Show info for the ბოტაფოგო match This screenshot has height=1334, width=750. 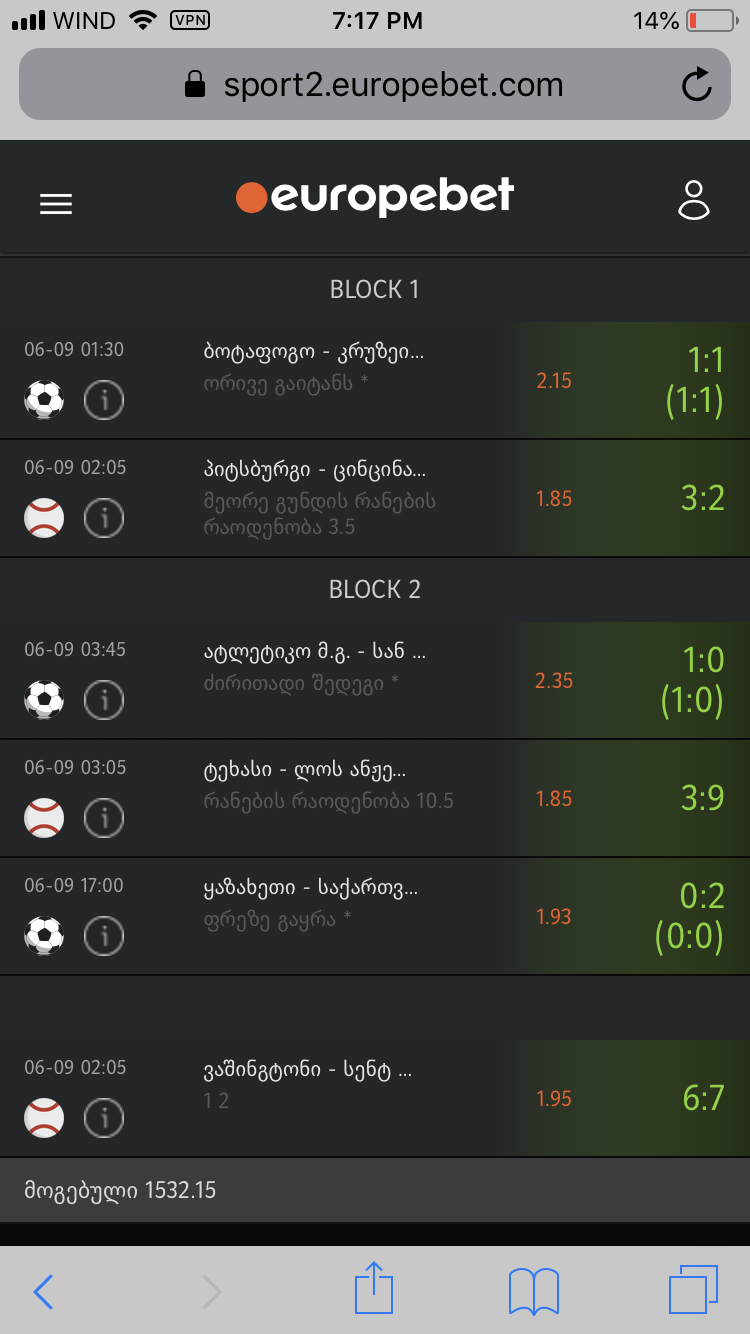[104, 401]
